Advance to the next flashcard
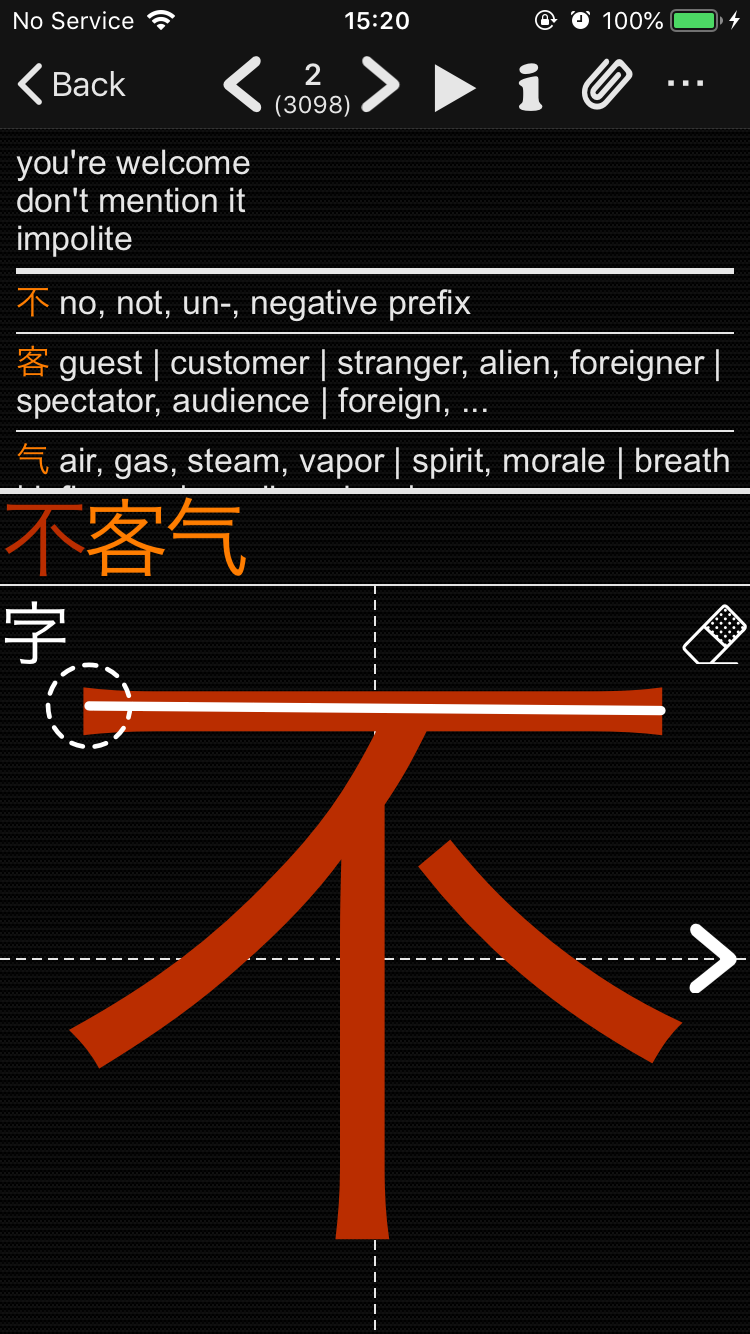Image resolution: width=750 pixels, height=1334 pixels. [381, 85]
